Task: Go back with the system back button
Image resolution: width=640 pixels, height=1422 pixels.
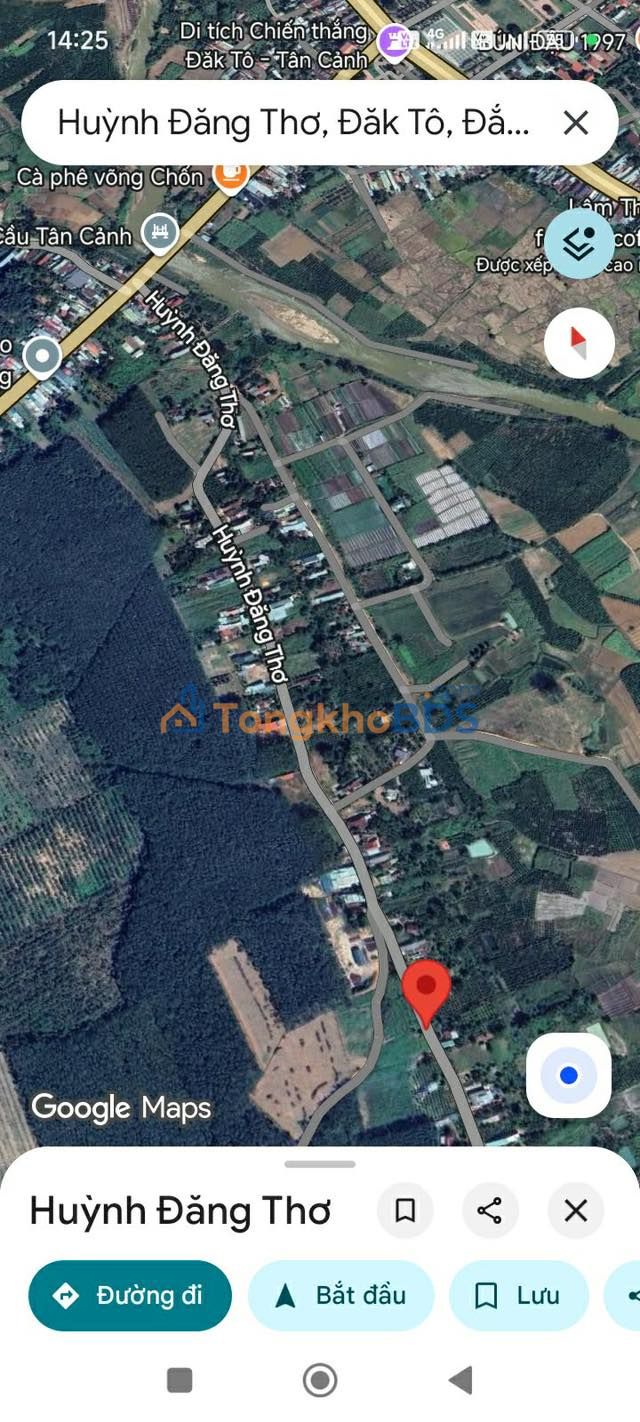Action: point(461,1381)
